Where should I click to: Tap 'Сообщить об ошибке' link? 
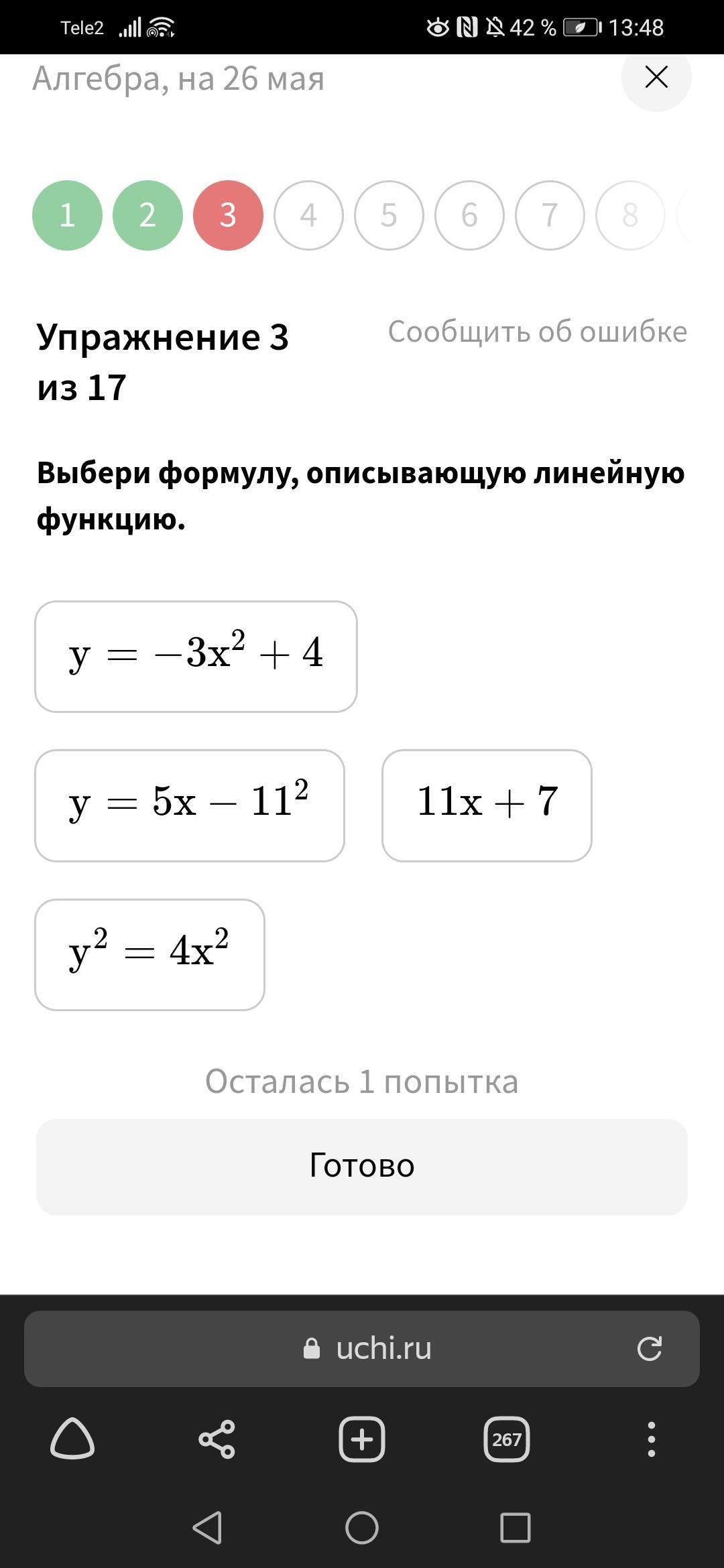click(x=537, y=332)
